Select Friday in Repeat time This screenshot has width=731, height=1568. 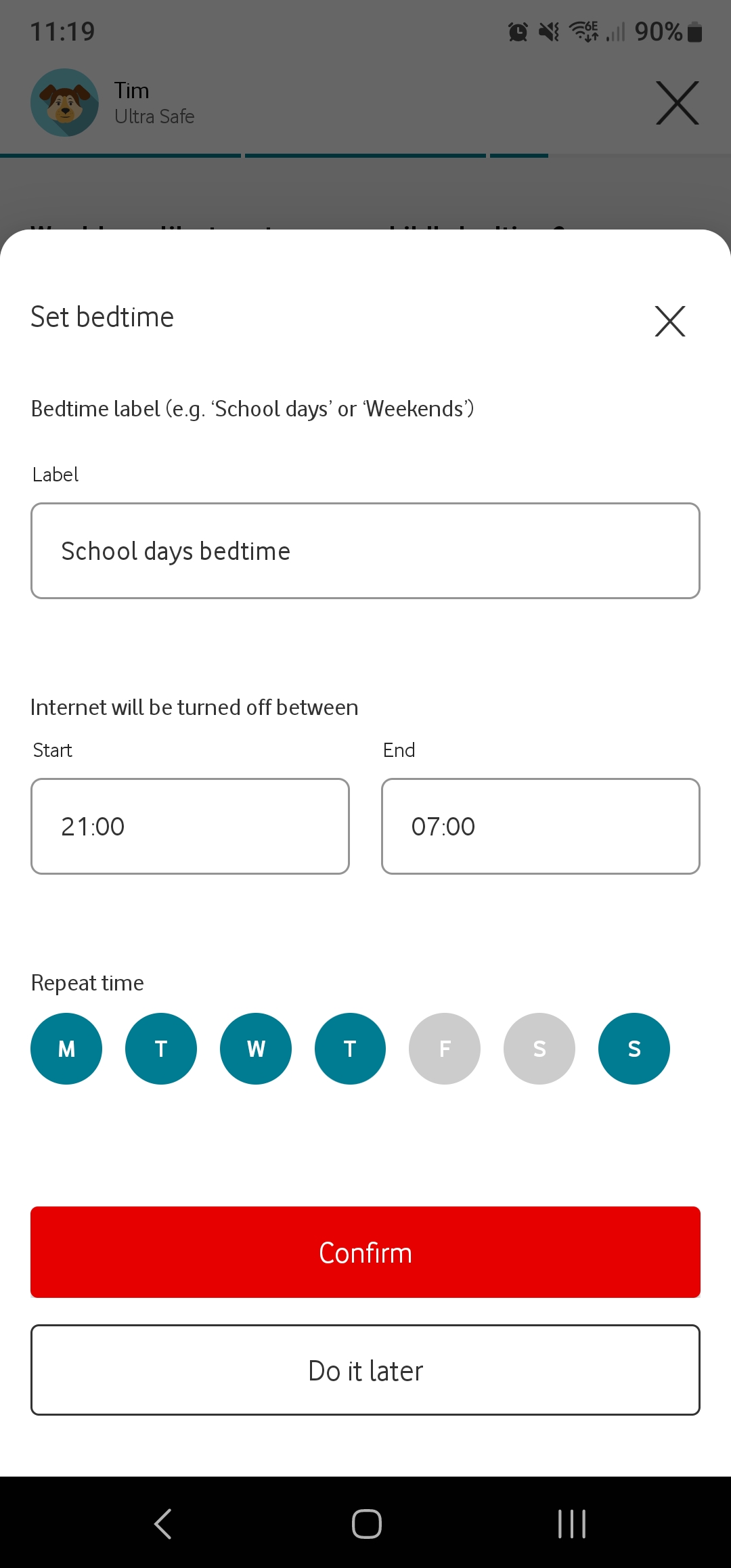click(x=445, y=1048)
